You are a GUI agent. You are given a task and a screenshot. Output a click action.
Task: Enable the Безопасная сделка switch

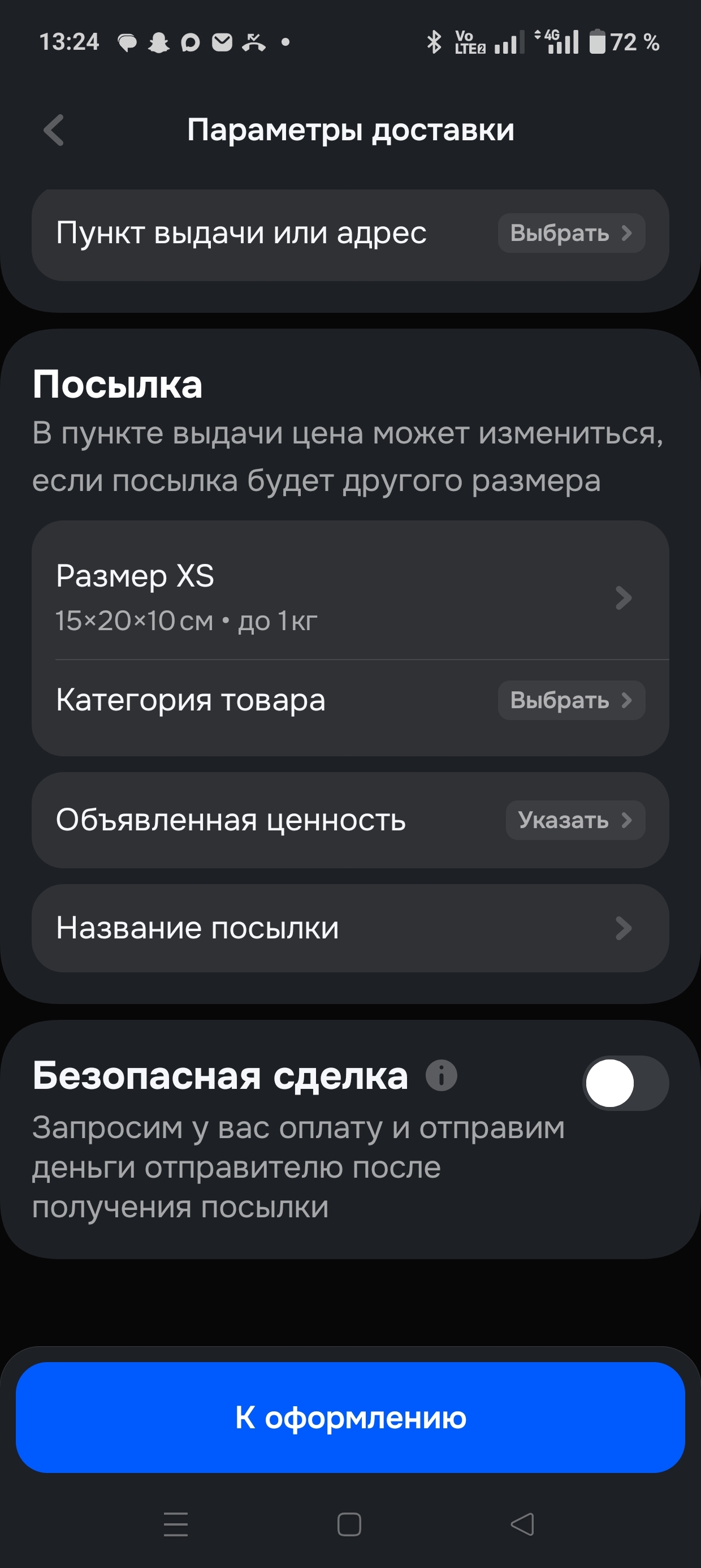coord(625,1083)
